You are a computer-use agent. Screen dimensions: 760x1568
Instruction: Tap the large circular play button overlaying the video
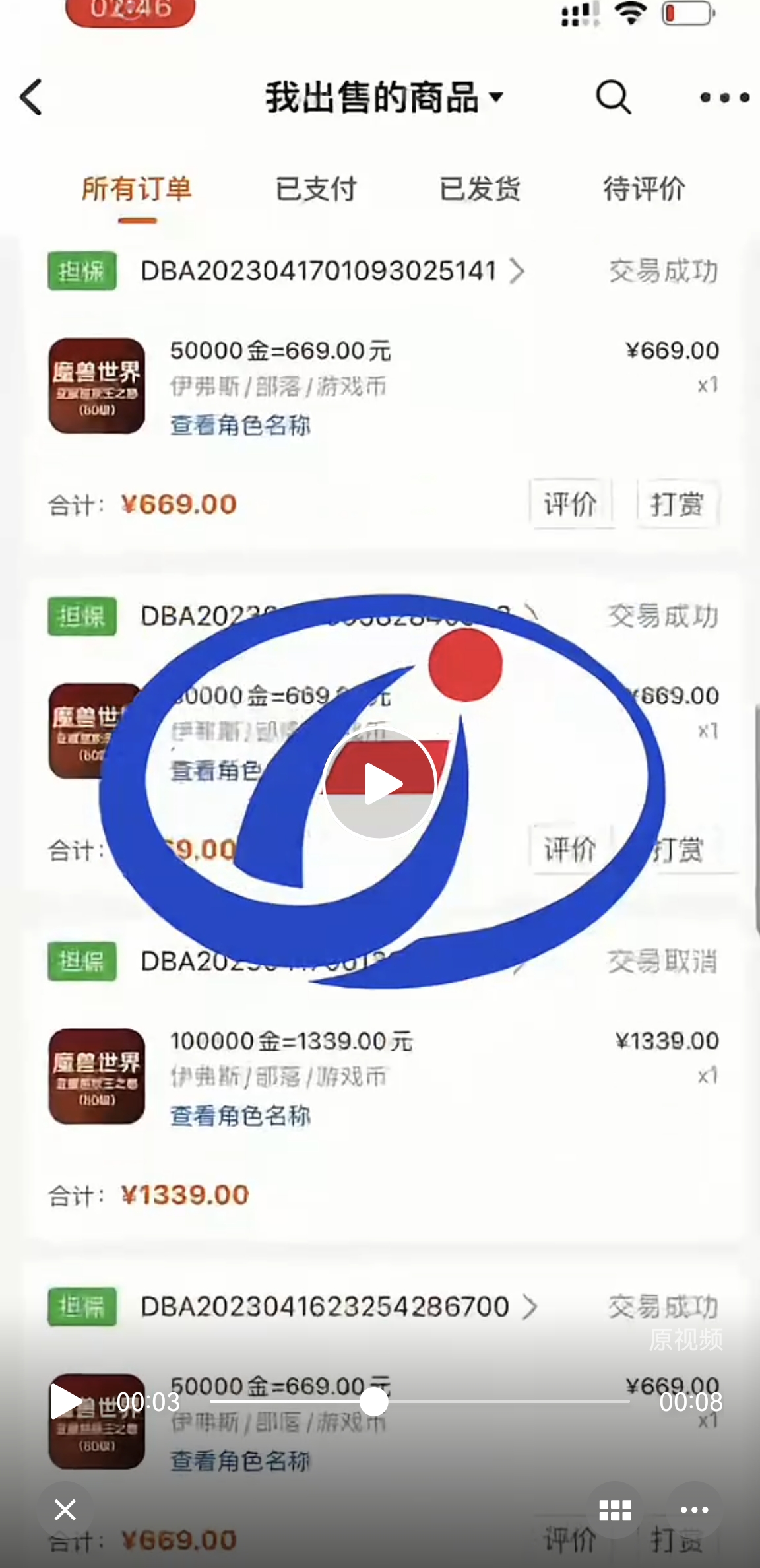point(380,784)
